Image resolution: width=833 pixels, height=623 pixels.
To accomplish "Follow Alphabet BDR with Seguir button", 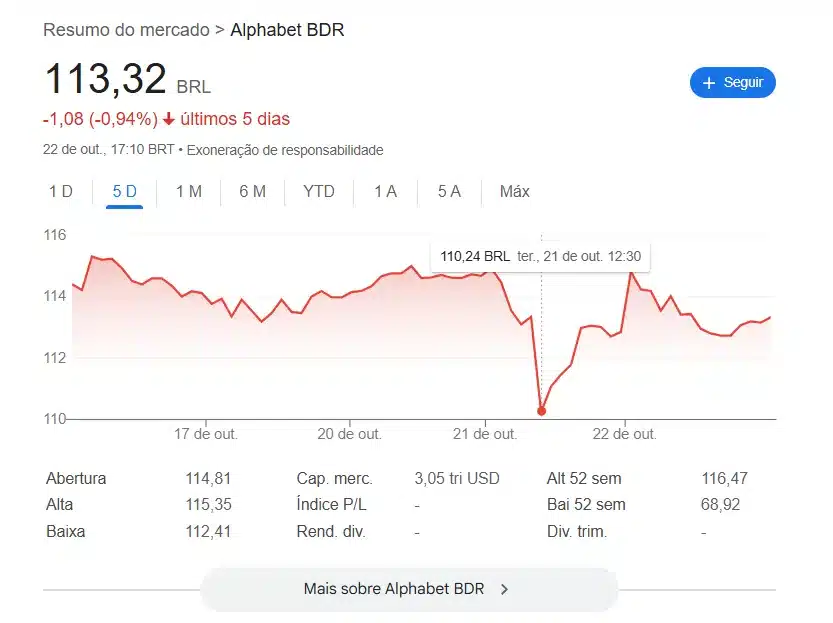I will pos(732,83).
